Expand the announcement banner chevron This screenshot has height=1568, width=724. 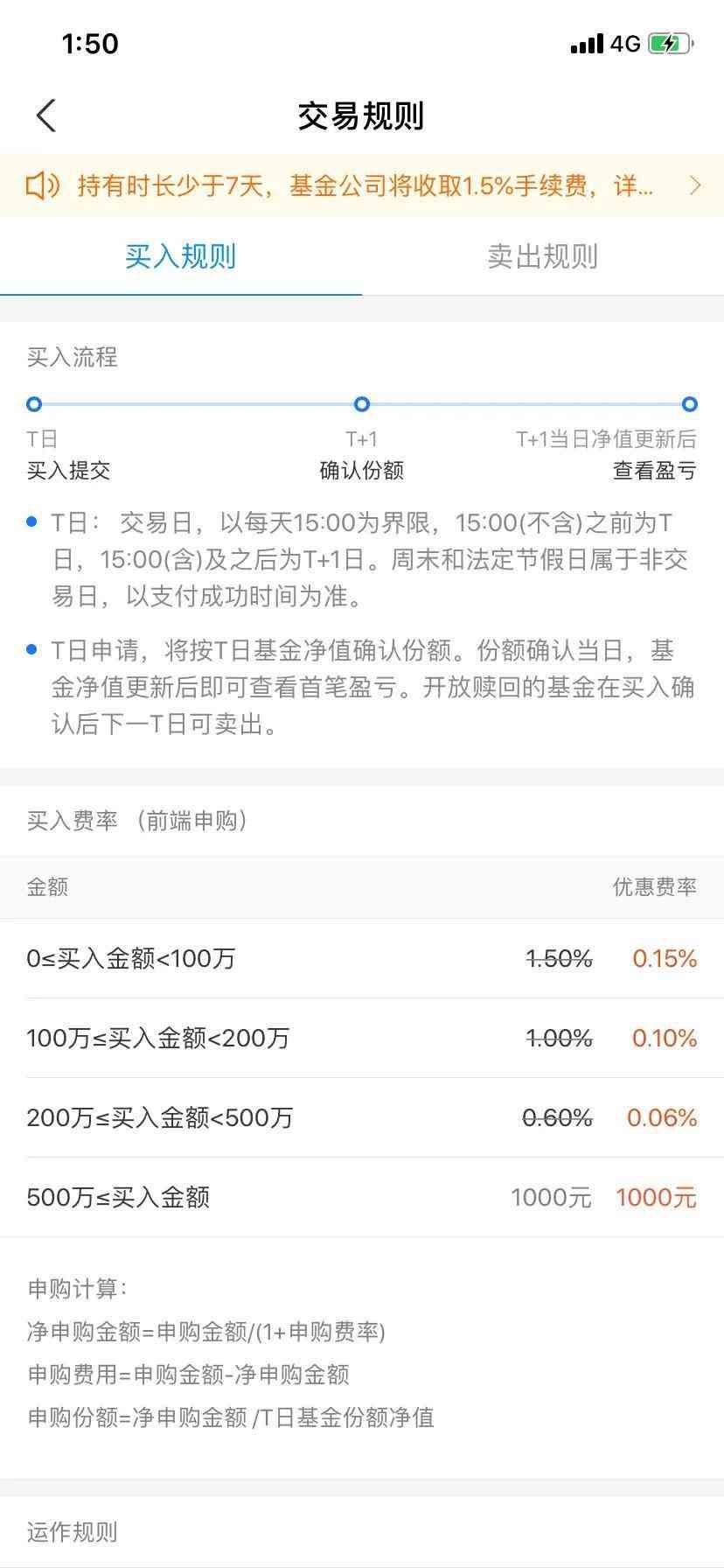(695, 185)
